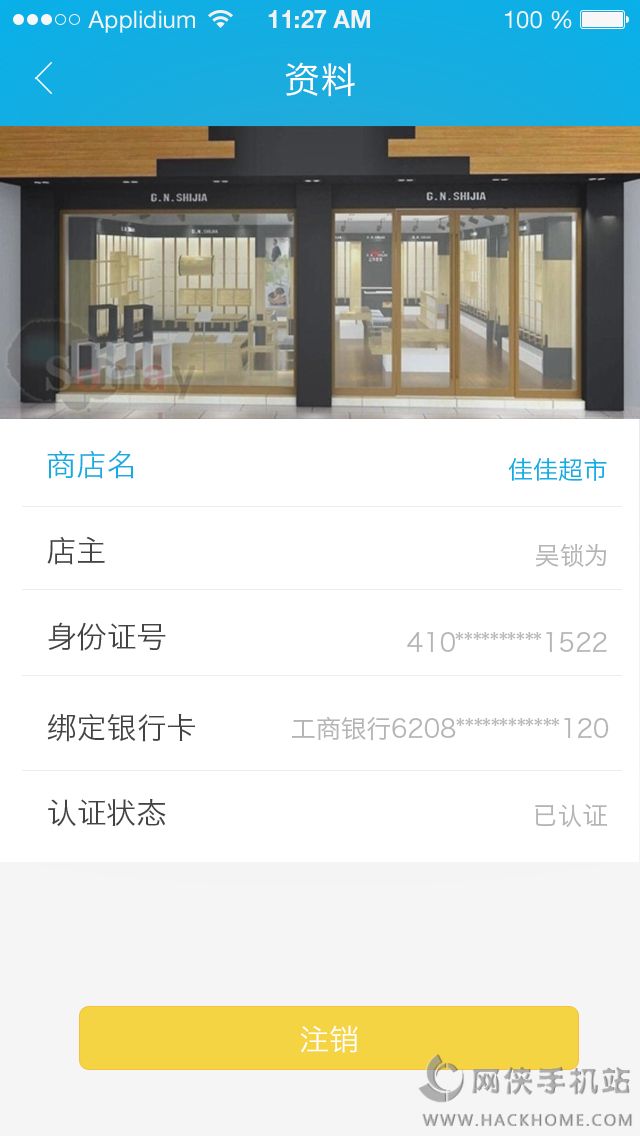640x1136 pixels.
Task: View the store front photo
Action: point(320,272)
